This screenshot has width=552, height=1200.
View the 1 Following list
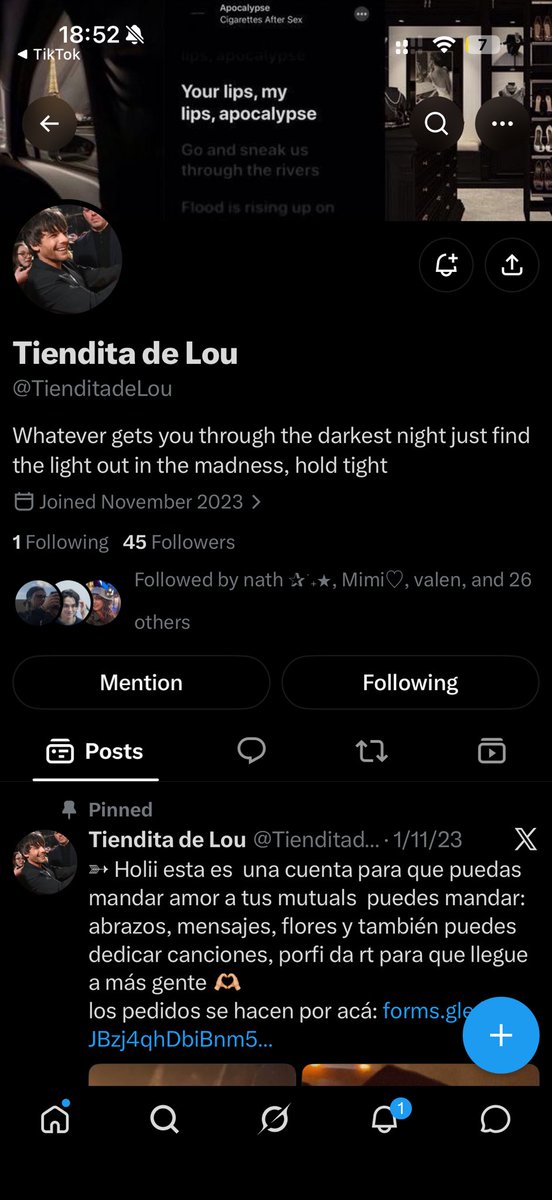[61, 542]
